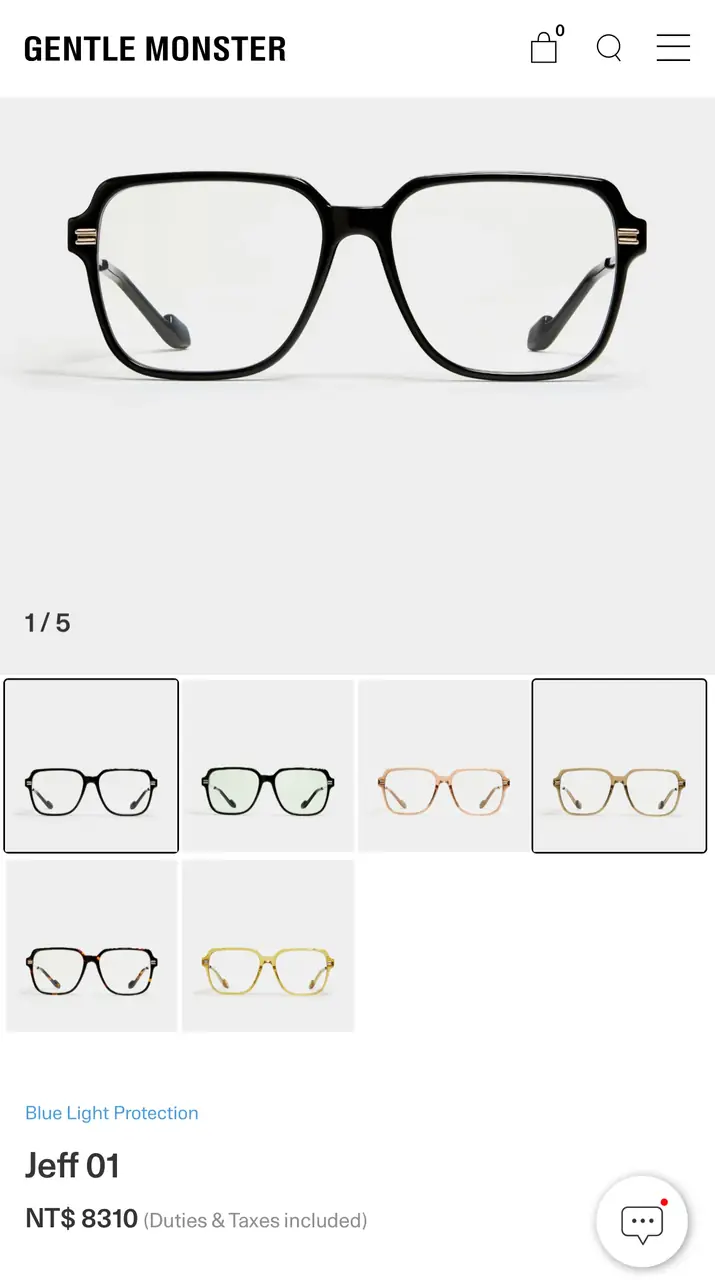Open the Blue Light Protection link
Image resolution: width=715 pixels, height=1280 pixels.
(112, 1113)
